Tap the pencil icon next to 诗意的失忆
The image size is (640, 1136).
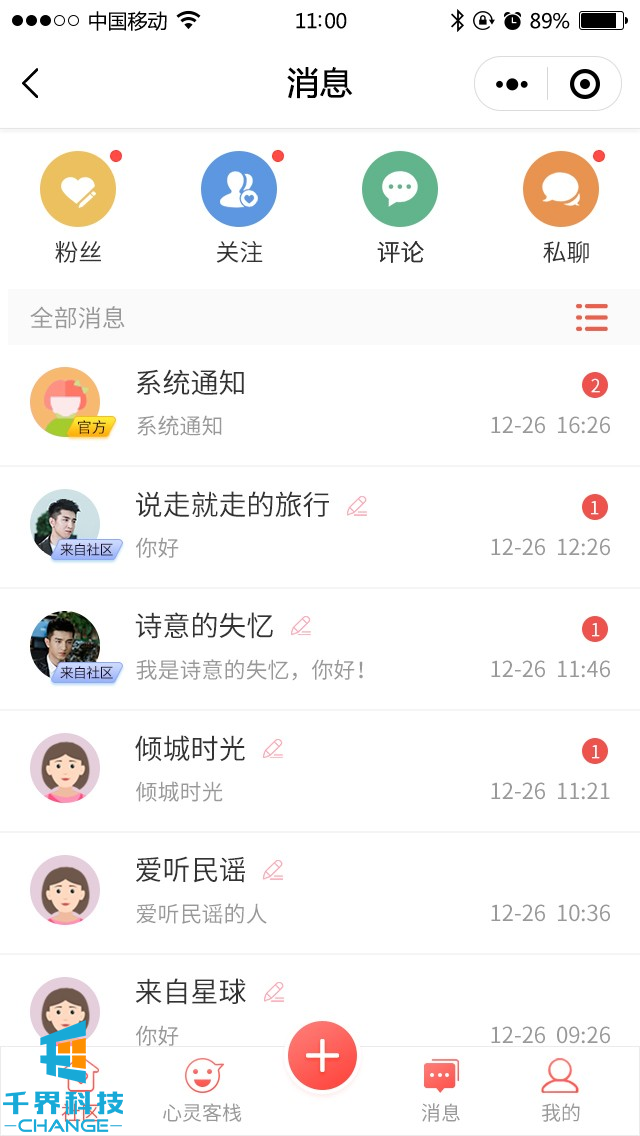pos(301,627)
